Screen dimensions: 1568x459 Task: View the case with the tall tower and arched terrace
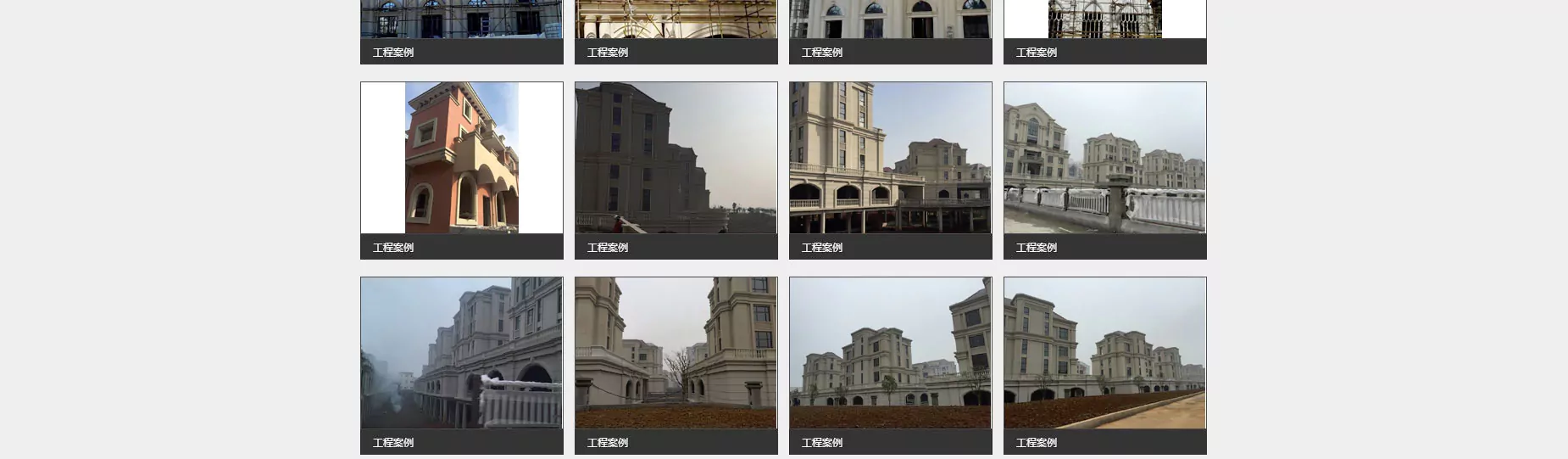tap(890, 159)
